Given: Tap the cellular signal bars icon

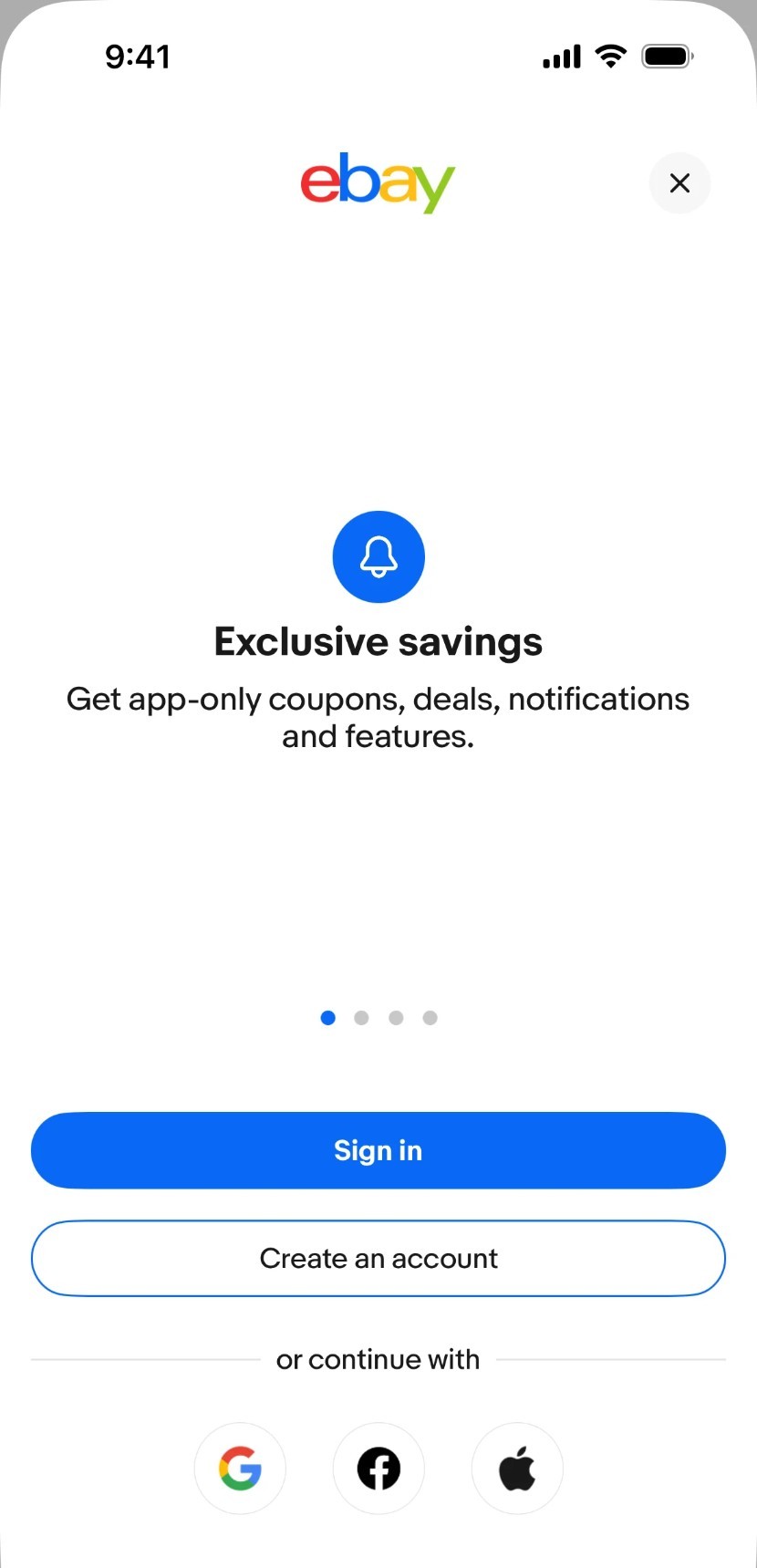Looking at the screenshot, I should pos(561,56).
